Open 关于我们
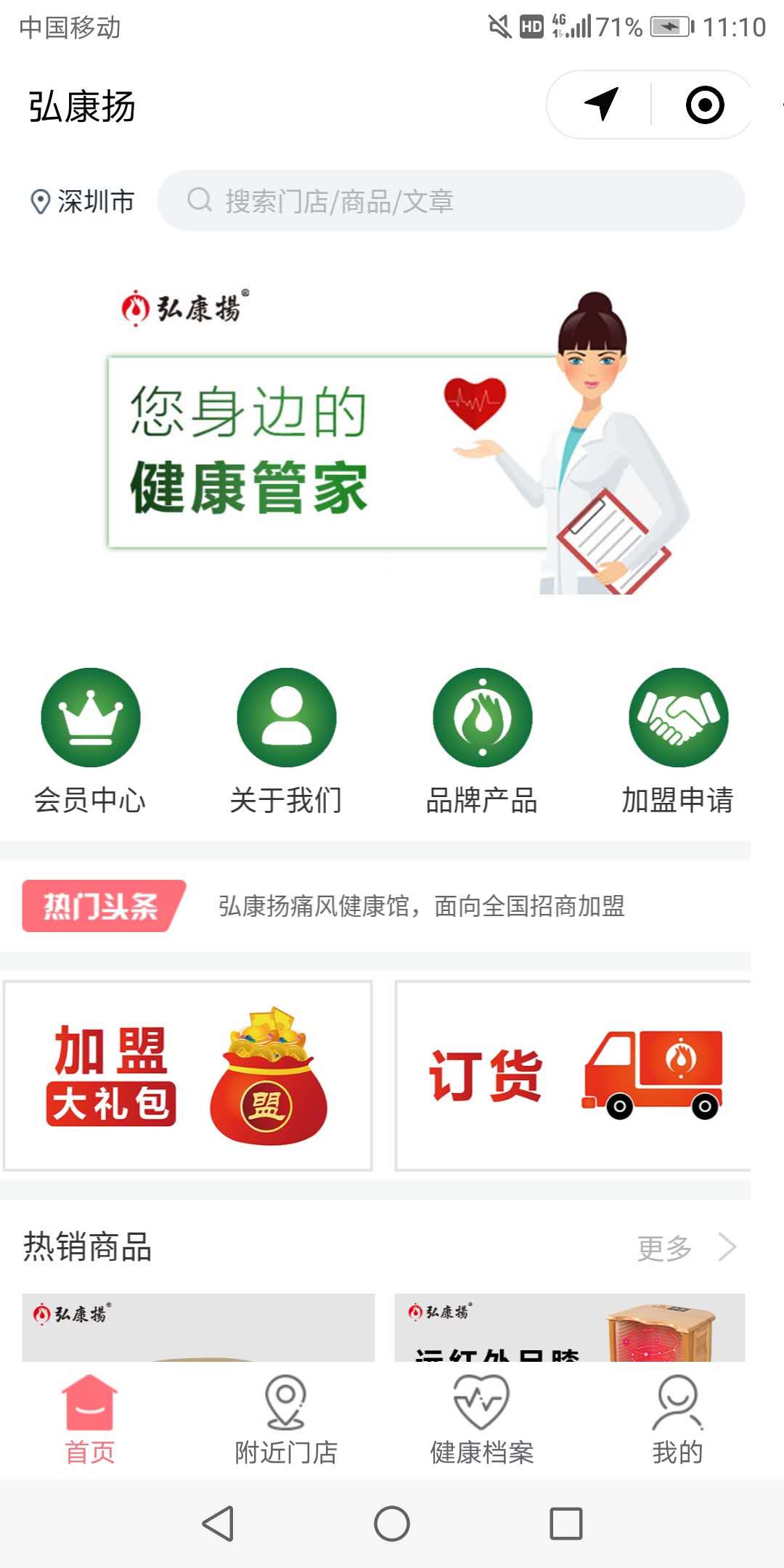 [286, 740]
